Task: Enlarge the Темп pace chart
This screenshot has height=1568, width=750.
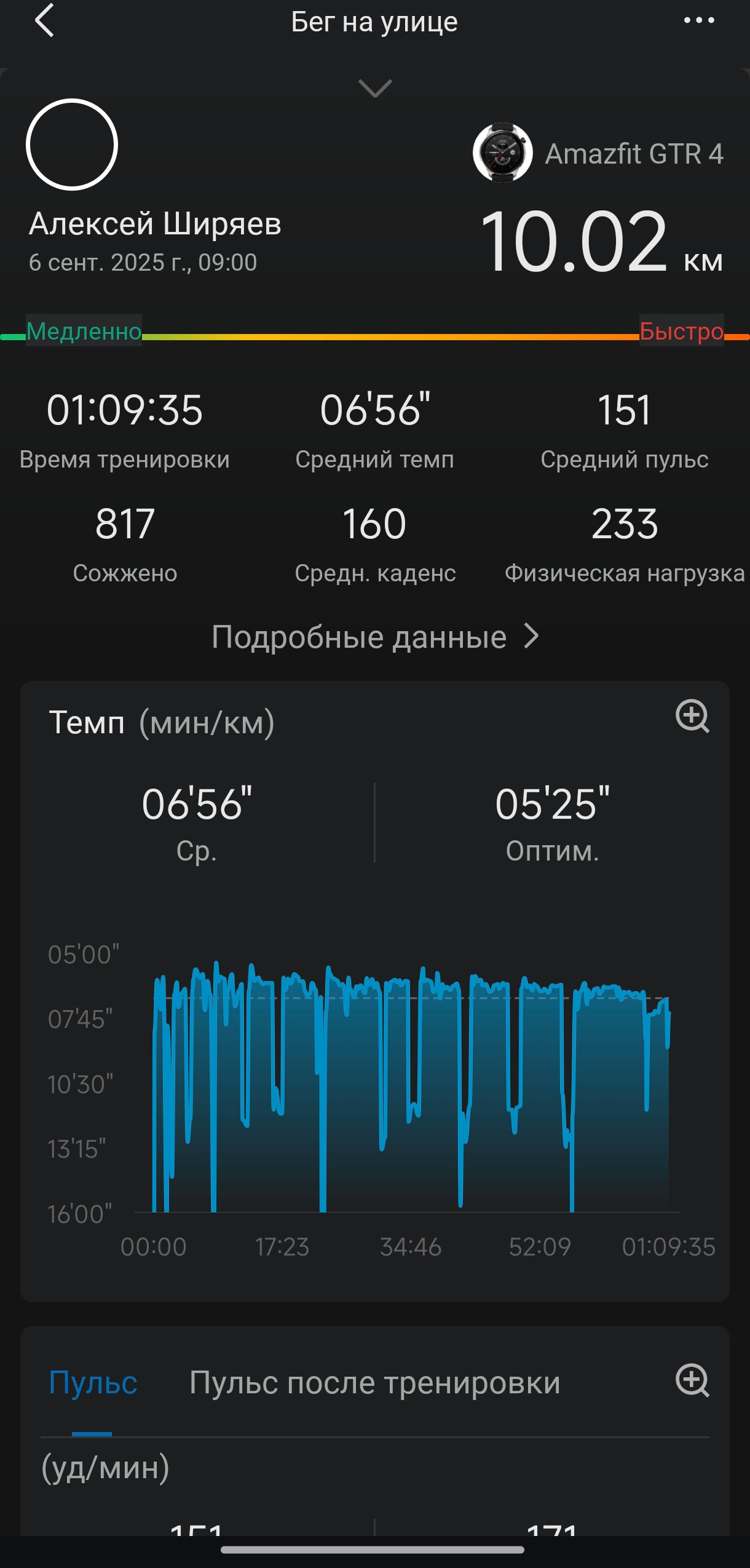Action: (693, 716)
